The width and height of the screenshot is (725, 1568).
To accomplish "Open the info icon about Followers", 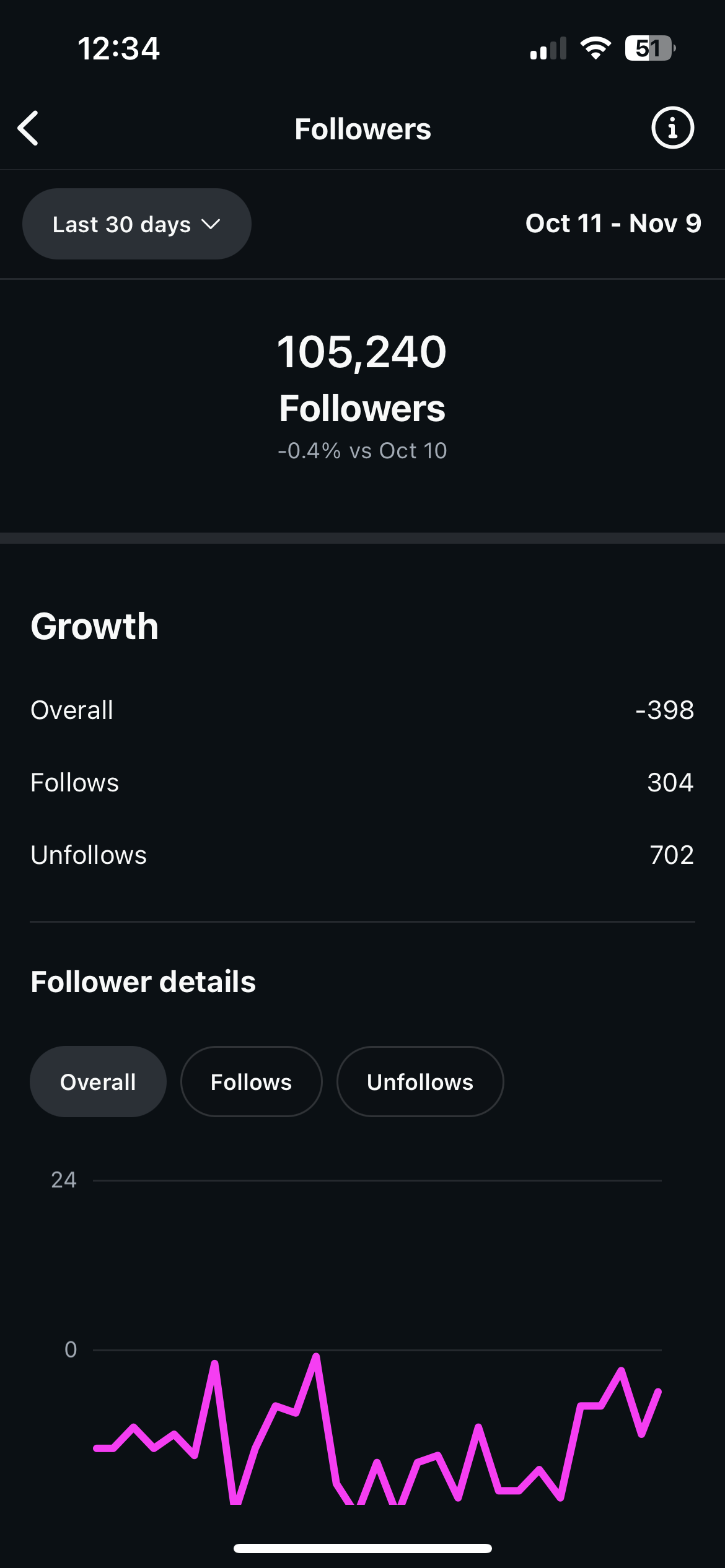I will pyautogui.click(x=672, y=128).
